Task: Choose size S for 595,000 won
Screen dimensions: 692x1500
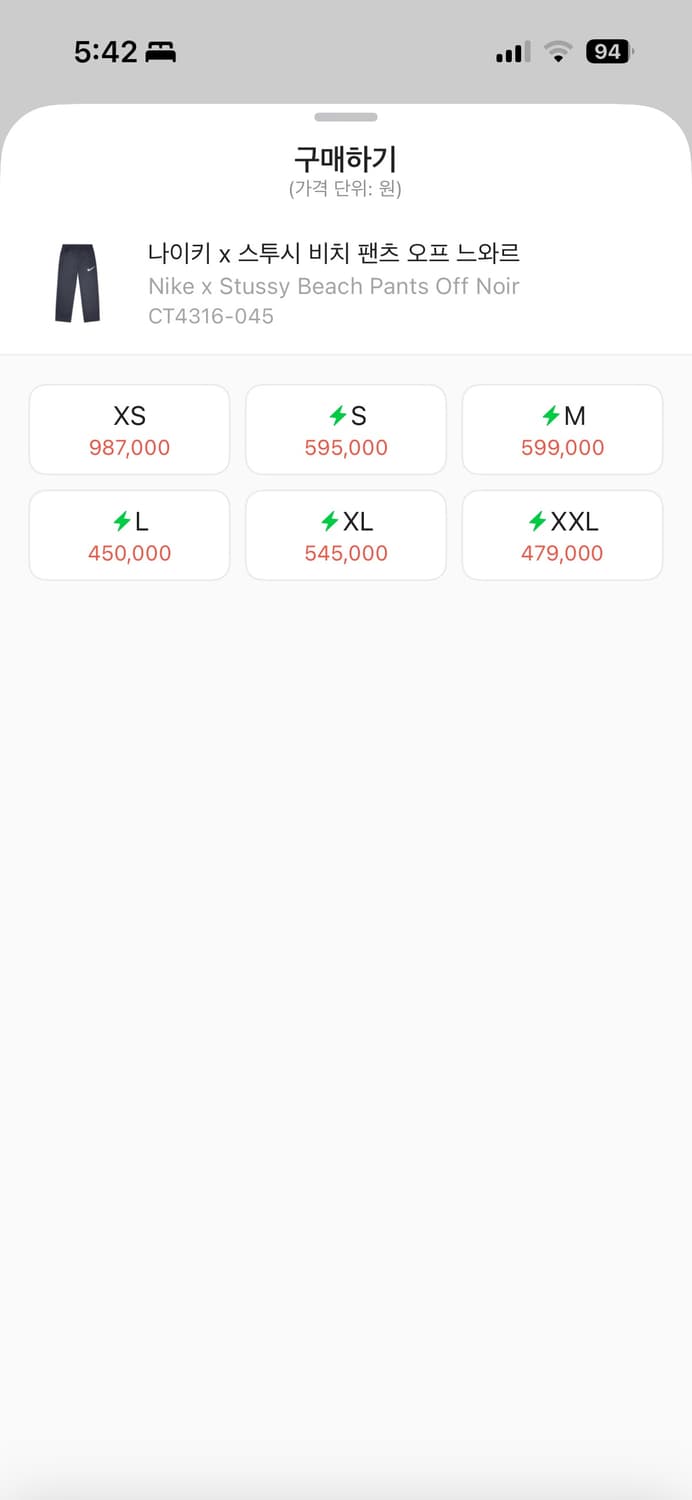Action: pyautogui.click(x=346, y=430)
